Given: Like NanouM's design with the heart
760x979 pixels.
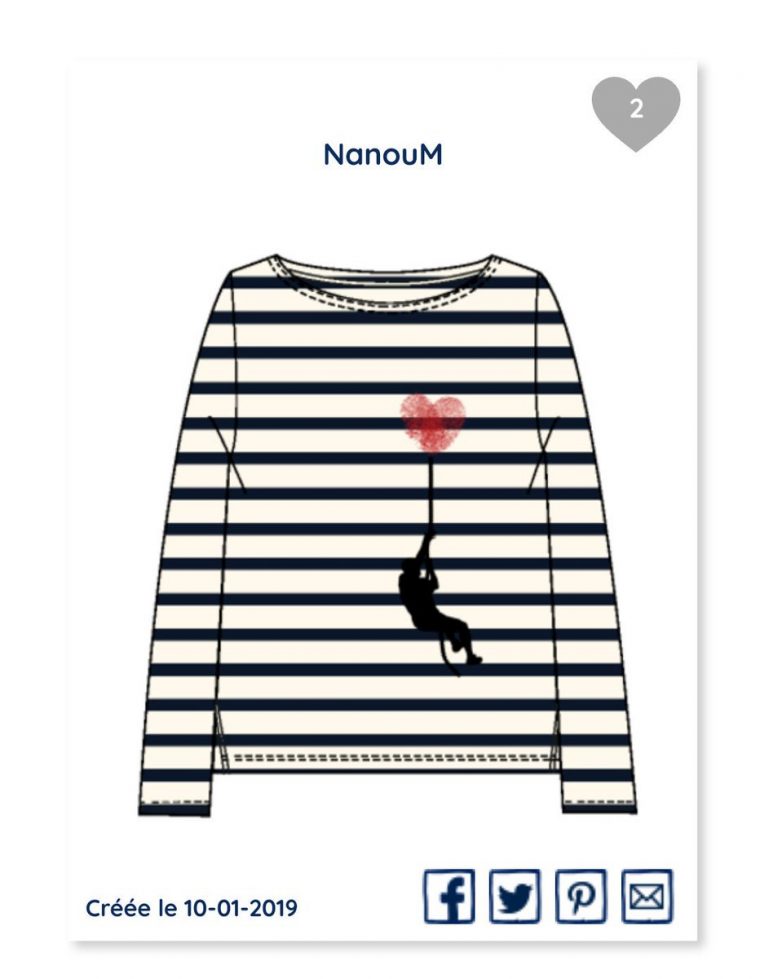Looking at the screenshot, I should (x=636, y=111).
